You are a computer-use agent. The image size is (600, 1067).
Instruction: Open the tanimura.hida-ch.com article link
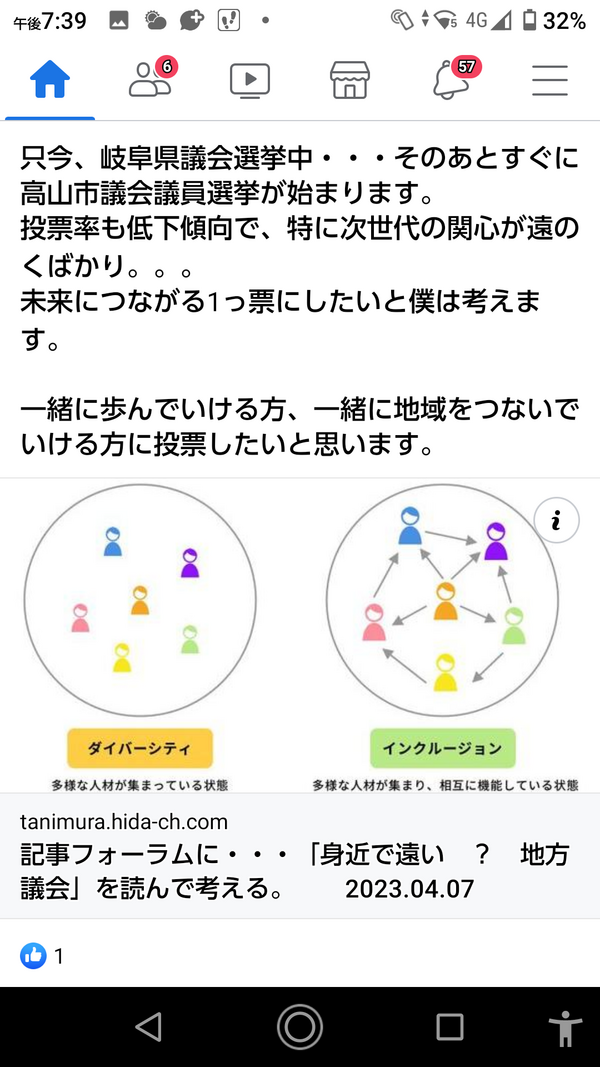300,856
